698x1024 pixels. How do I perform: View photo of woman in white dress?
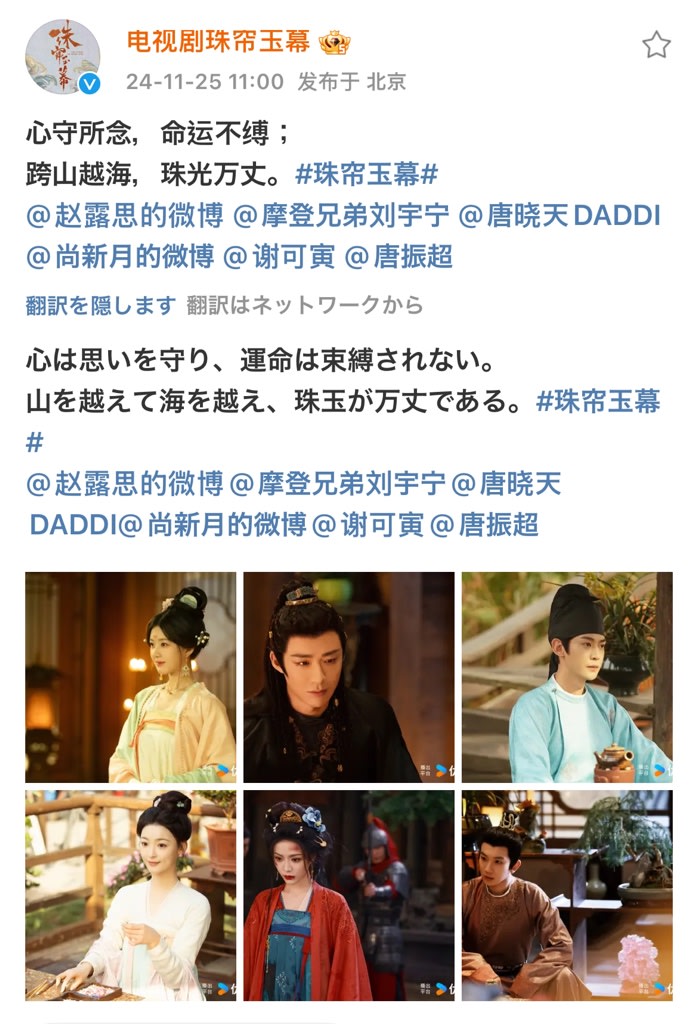pos(131,895)
